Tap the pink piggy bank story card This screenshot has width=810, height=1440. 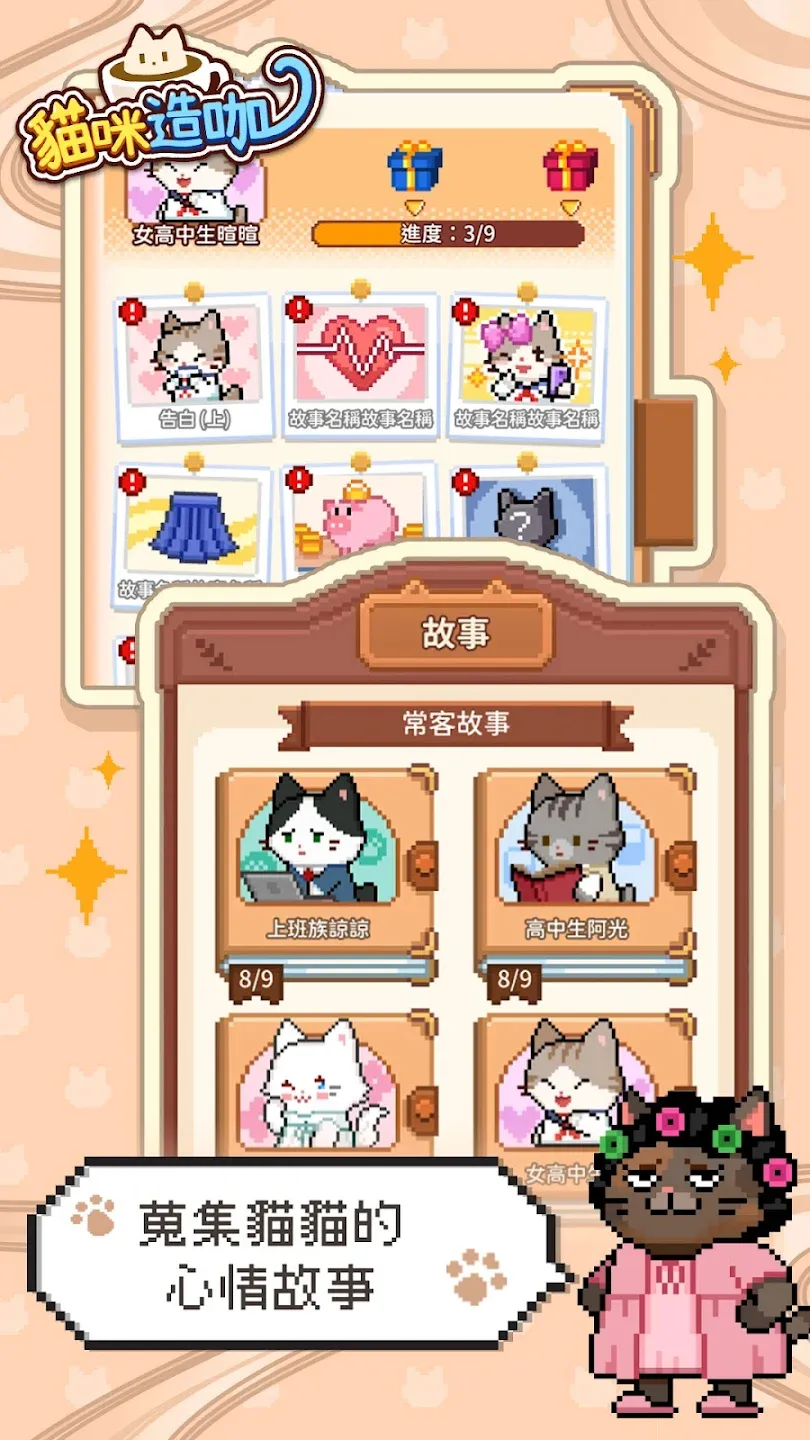[360, 518]
